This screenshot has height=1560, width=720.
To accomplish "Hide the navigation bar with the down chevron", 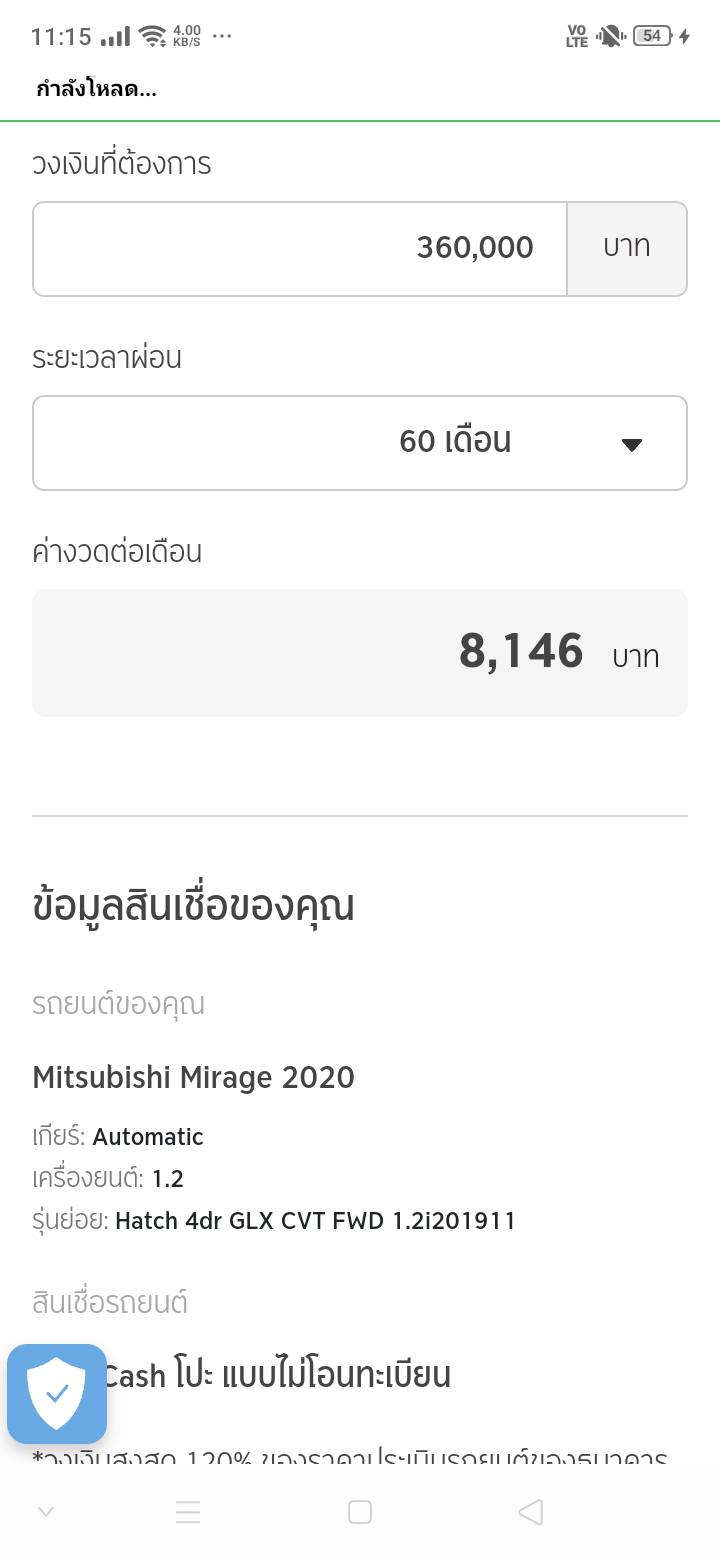I will [x=45, y=1512].
